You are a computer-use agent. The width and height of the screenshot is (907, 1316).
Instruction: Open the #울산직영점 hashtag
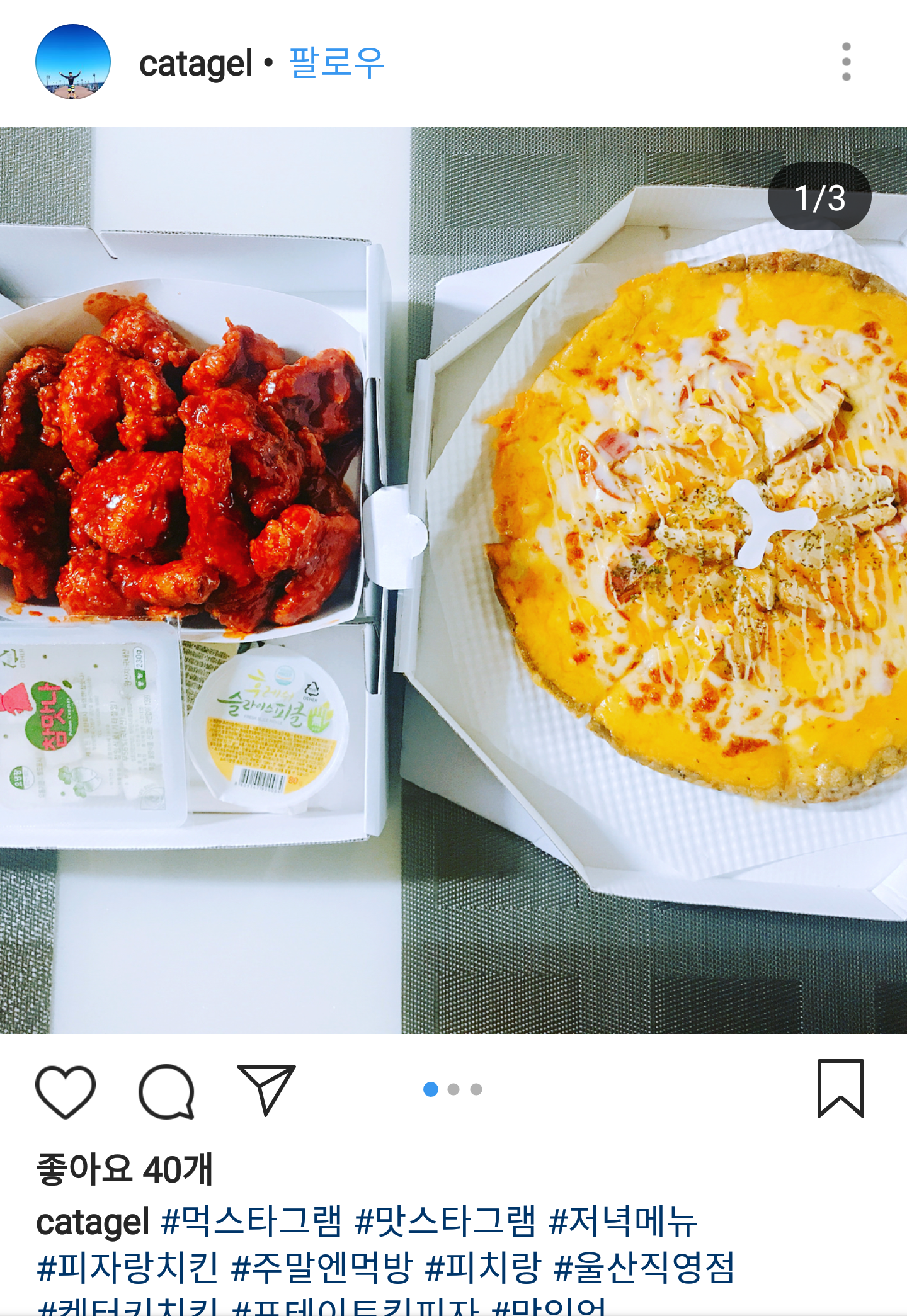[644, 1268]
